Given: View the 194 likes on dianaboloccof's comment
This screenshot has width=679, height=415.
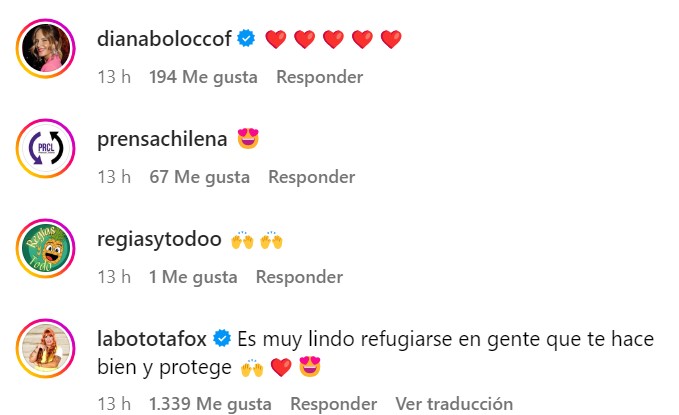Looking at the screenshot, I should 203,77.
